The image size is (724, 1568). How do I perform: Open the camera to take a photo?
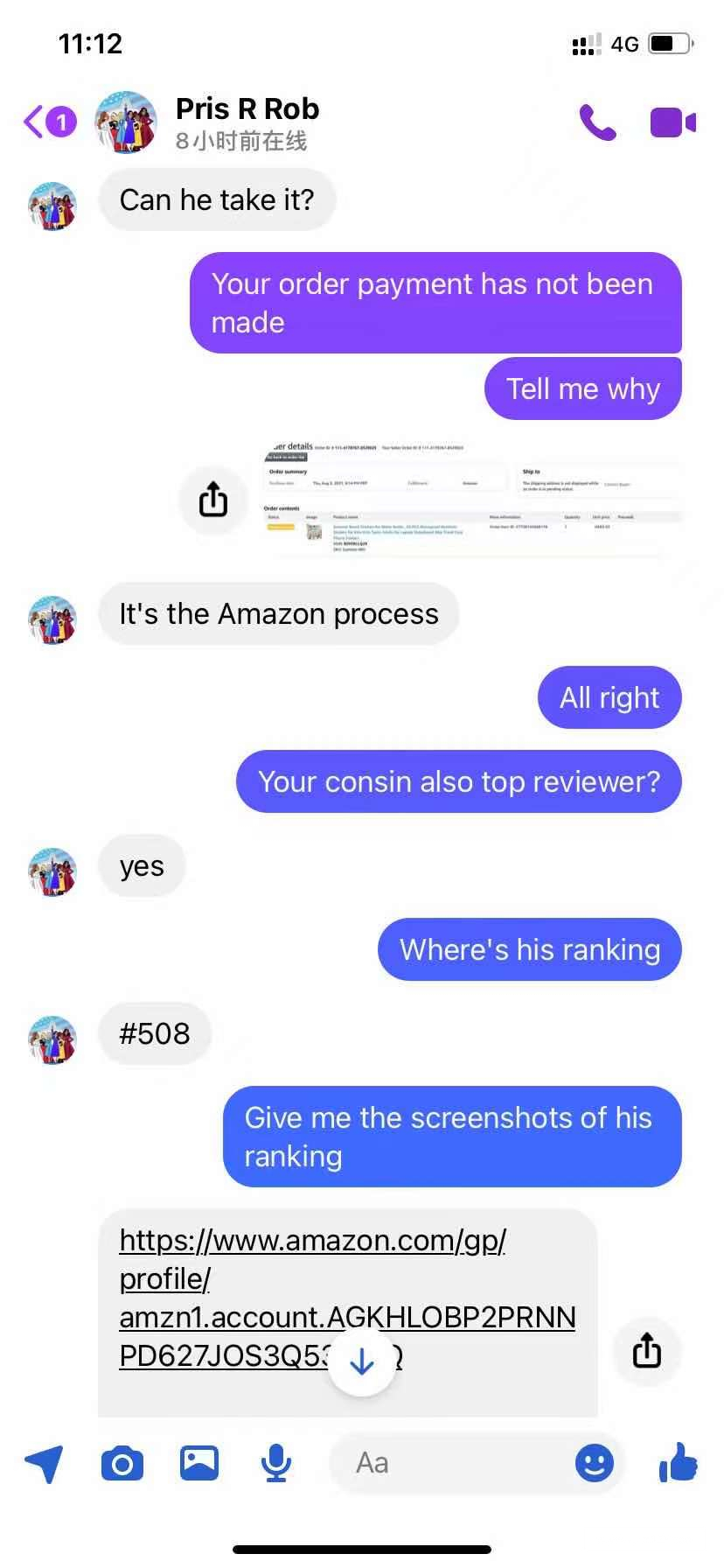(x=122, y=1463)
